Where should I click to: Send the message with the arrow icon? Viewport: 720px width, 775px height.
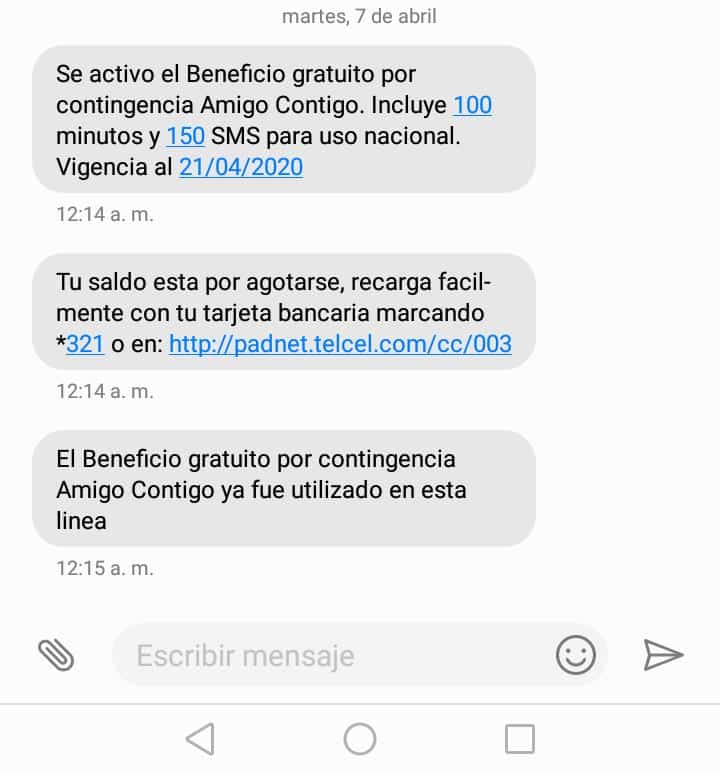662,655
